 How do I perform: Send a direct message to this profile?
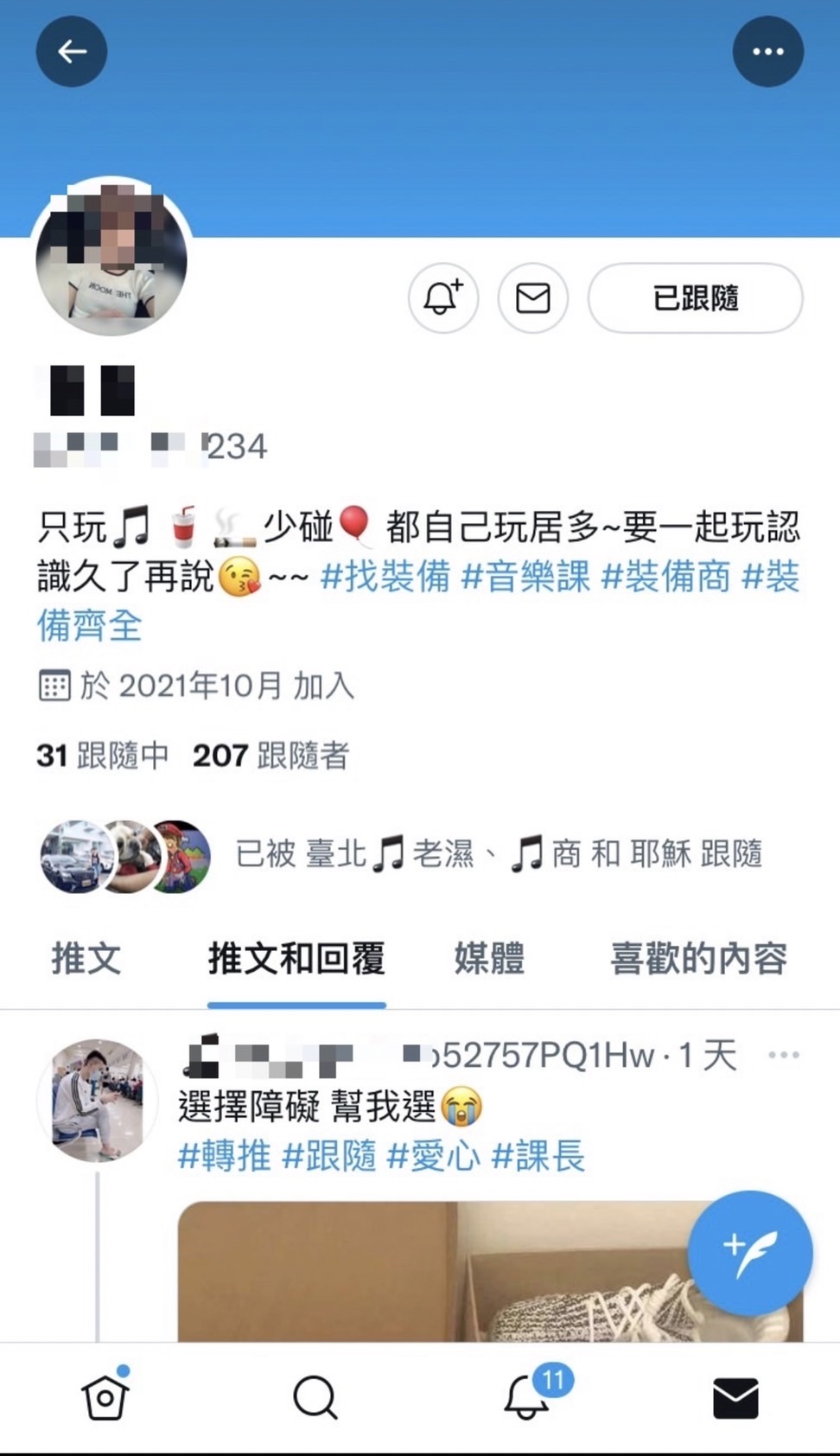click(532, 298)
